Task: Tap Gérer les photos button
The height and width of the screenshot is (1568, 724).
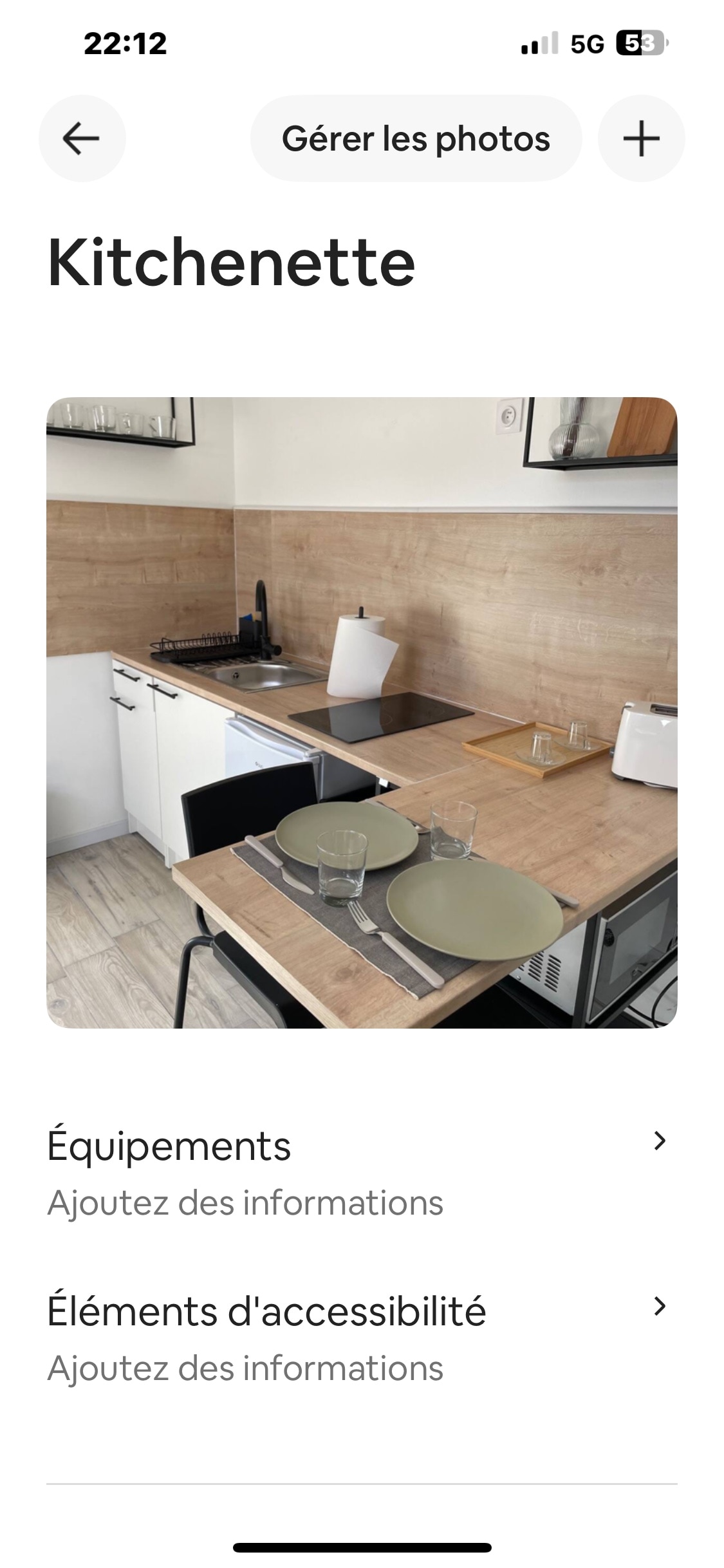Action: 416,138
